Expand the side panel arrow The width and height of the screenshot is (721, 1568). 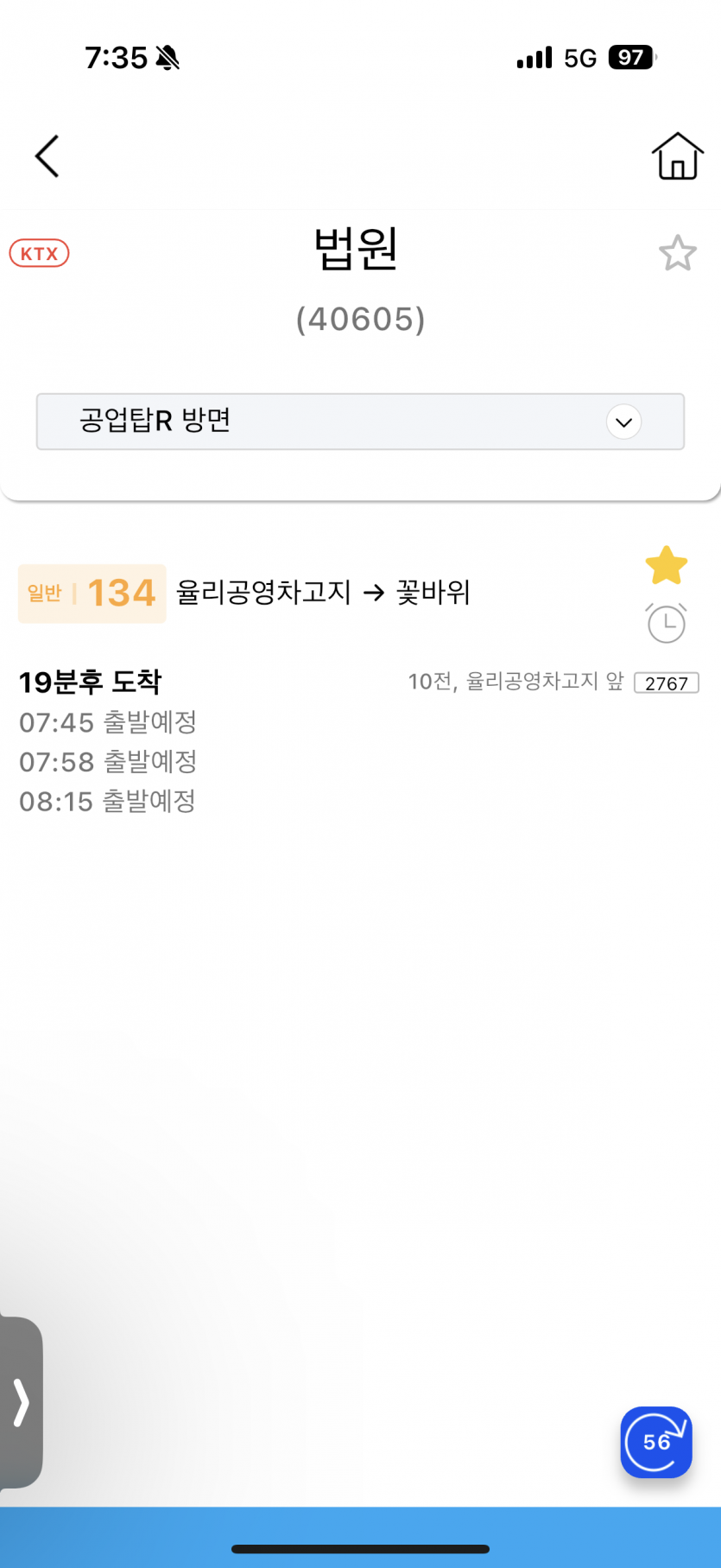pos(21,1401)
